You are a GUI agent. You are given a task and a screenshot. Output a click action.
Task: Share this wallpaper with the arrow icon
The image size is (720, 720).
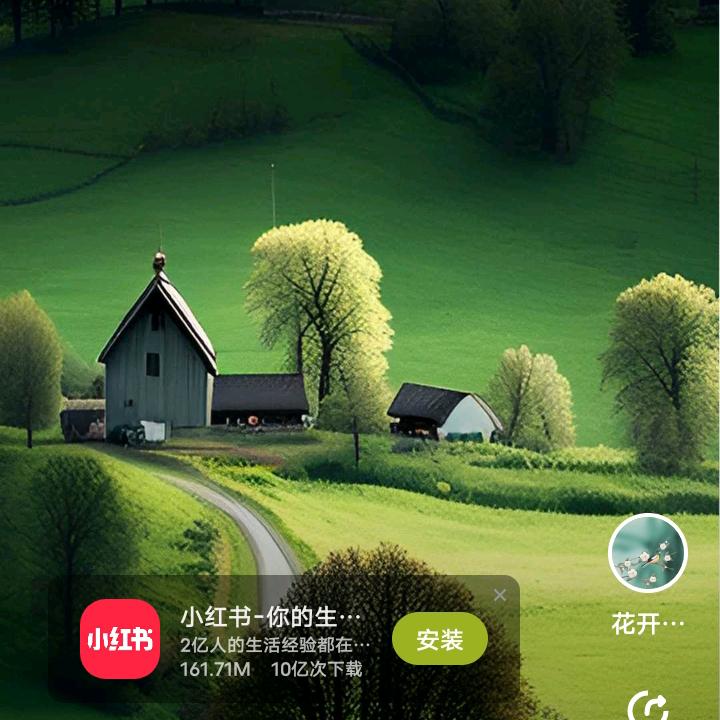coord(647,706)
